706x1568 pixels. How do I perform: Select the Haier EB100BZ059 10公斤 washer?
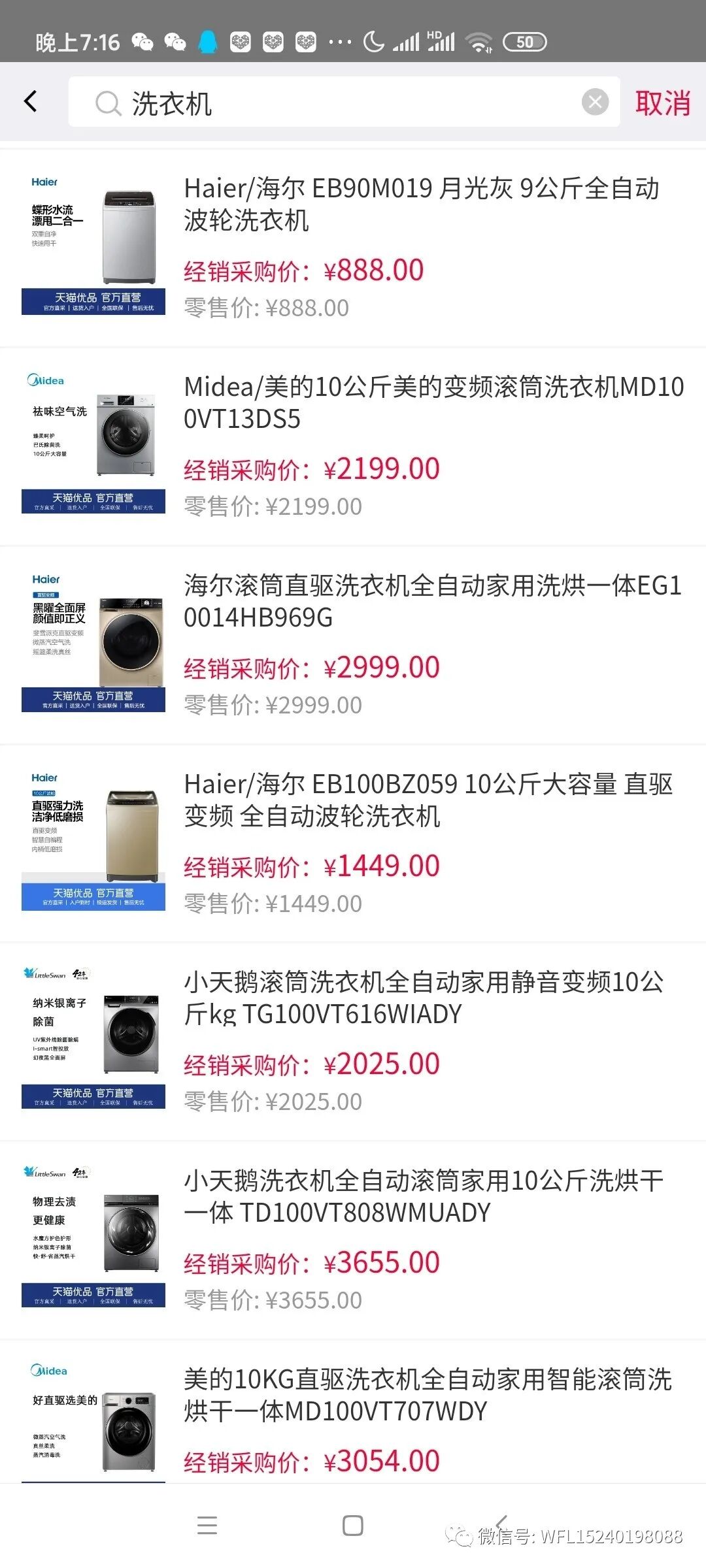point(428,800)
